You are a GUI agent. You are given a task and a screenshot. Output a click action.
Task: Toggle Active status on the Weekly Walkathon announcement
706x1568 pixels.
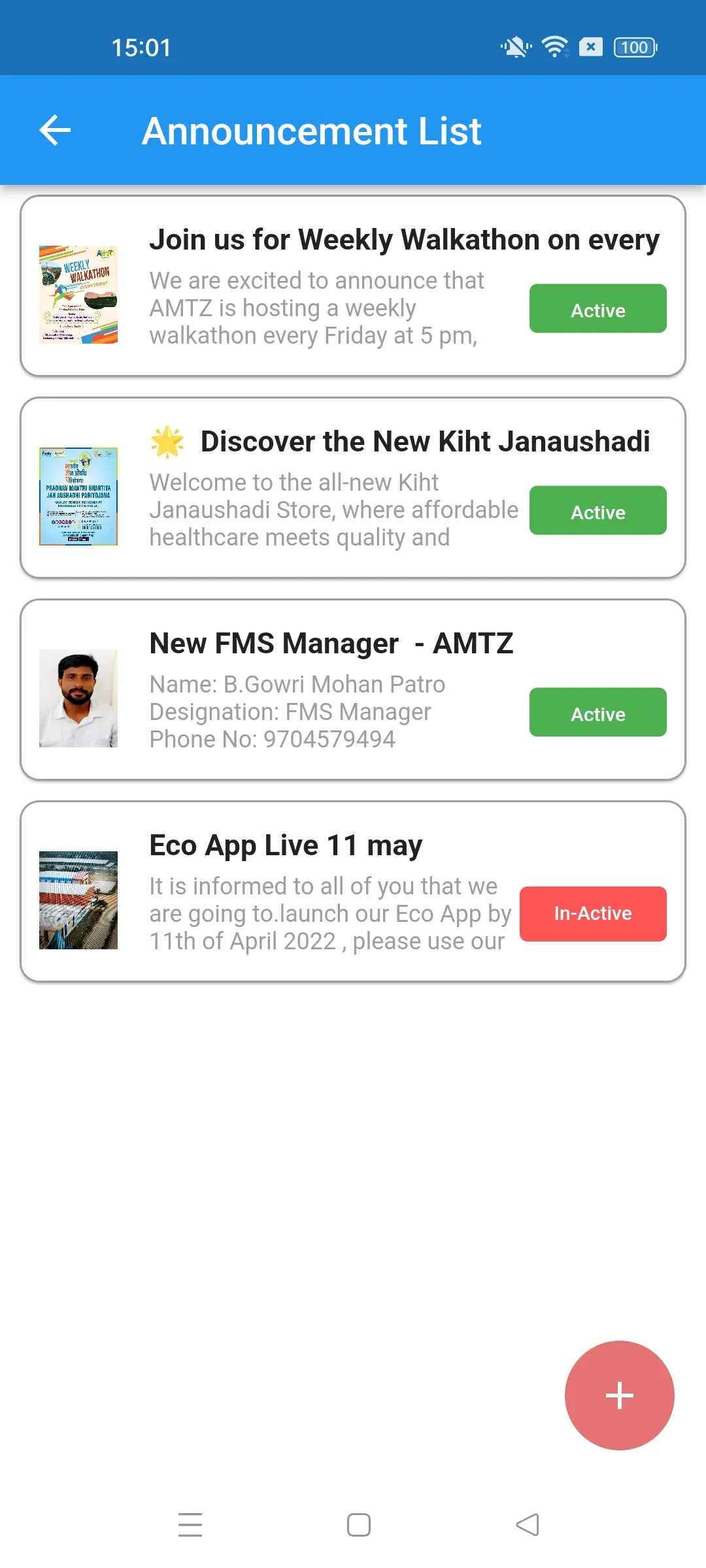597,309
